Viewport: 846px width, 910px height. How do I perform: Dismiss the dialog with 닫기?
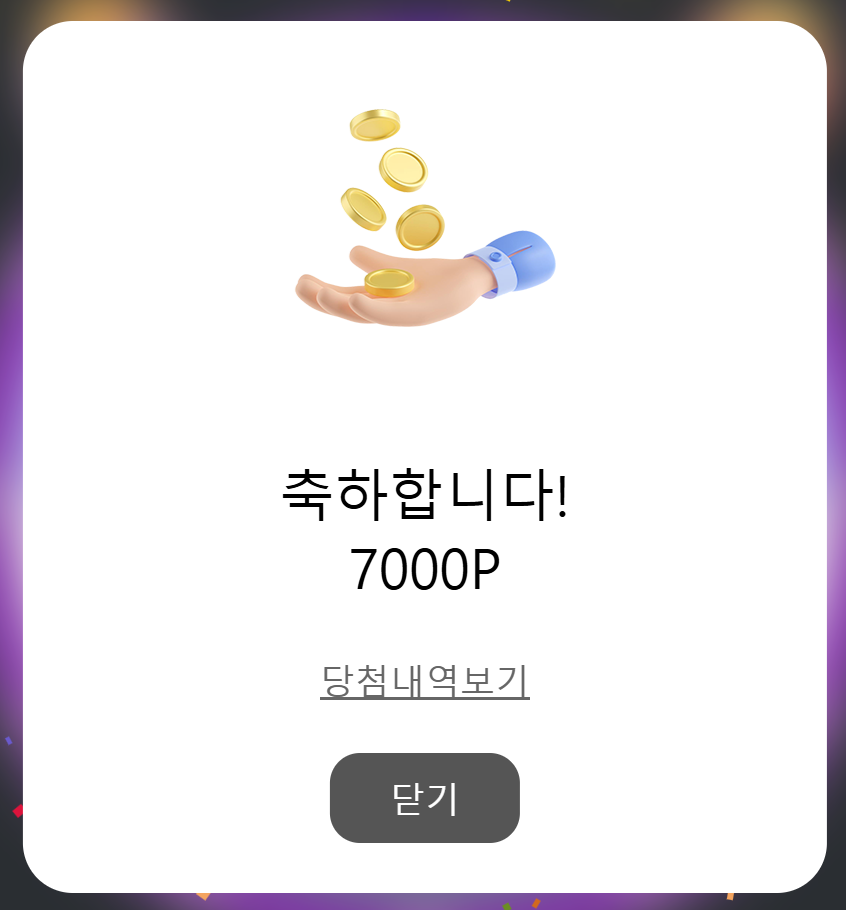[425, 798]
